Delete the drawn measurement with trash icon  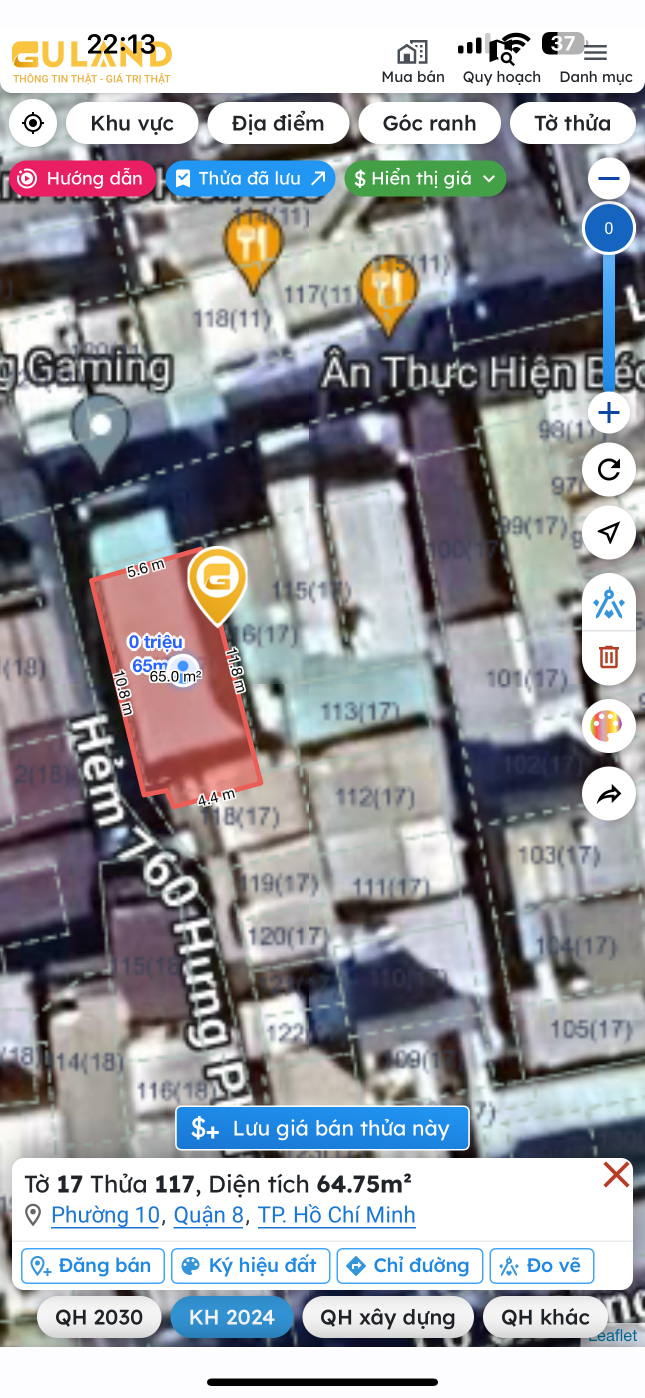point(609,657)
